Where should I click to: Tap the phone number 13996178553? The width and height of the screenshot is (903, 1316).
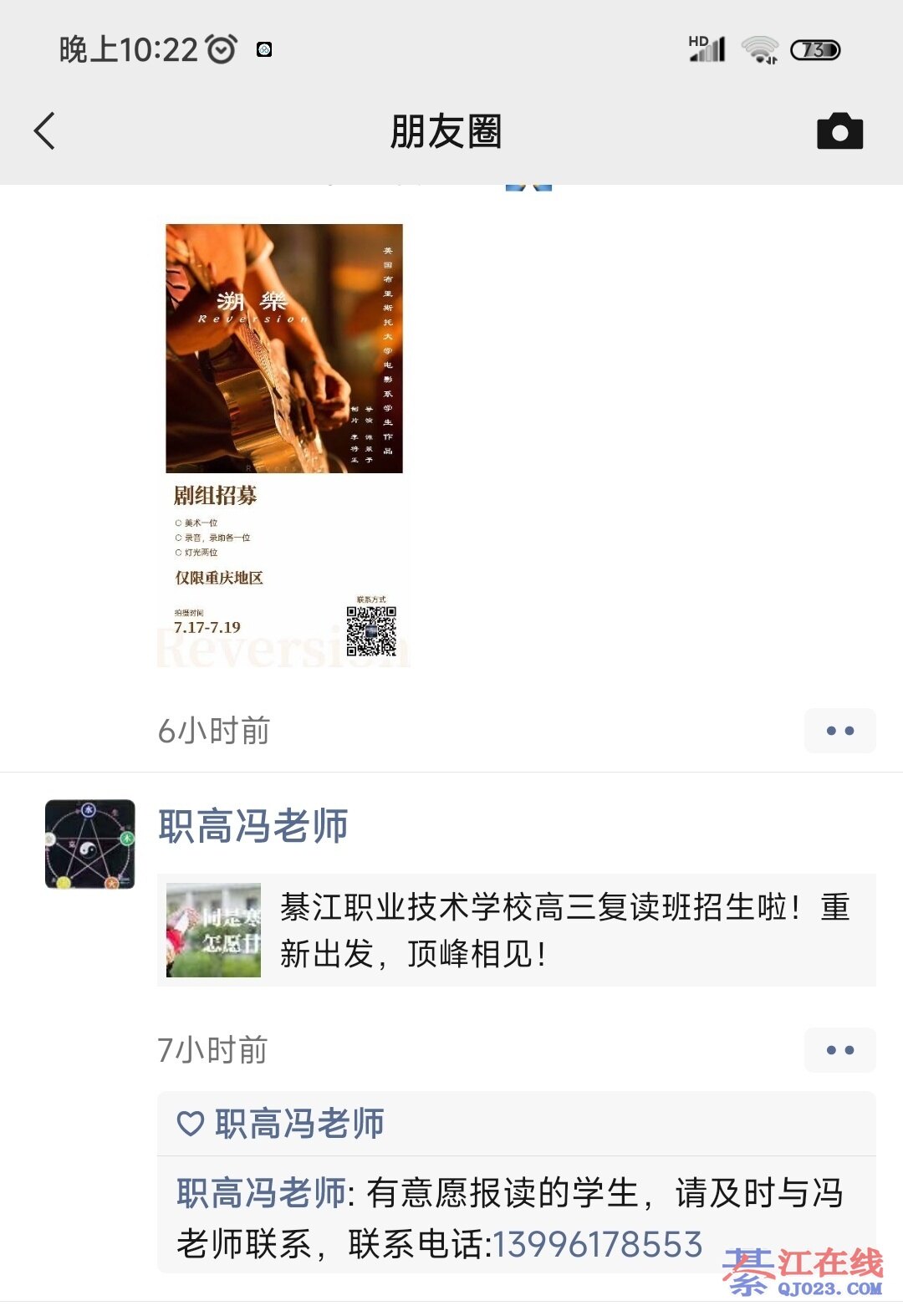pos(597,1244)
